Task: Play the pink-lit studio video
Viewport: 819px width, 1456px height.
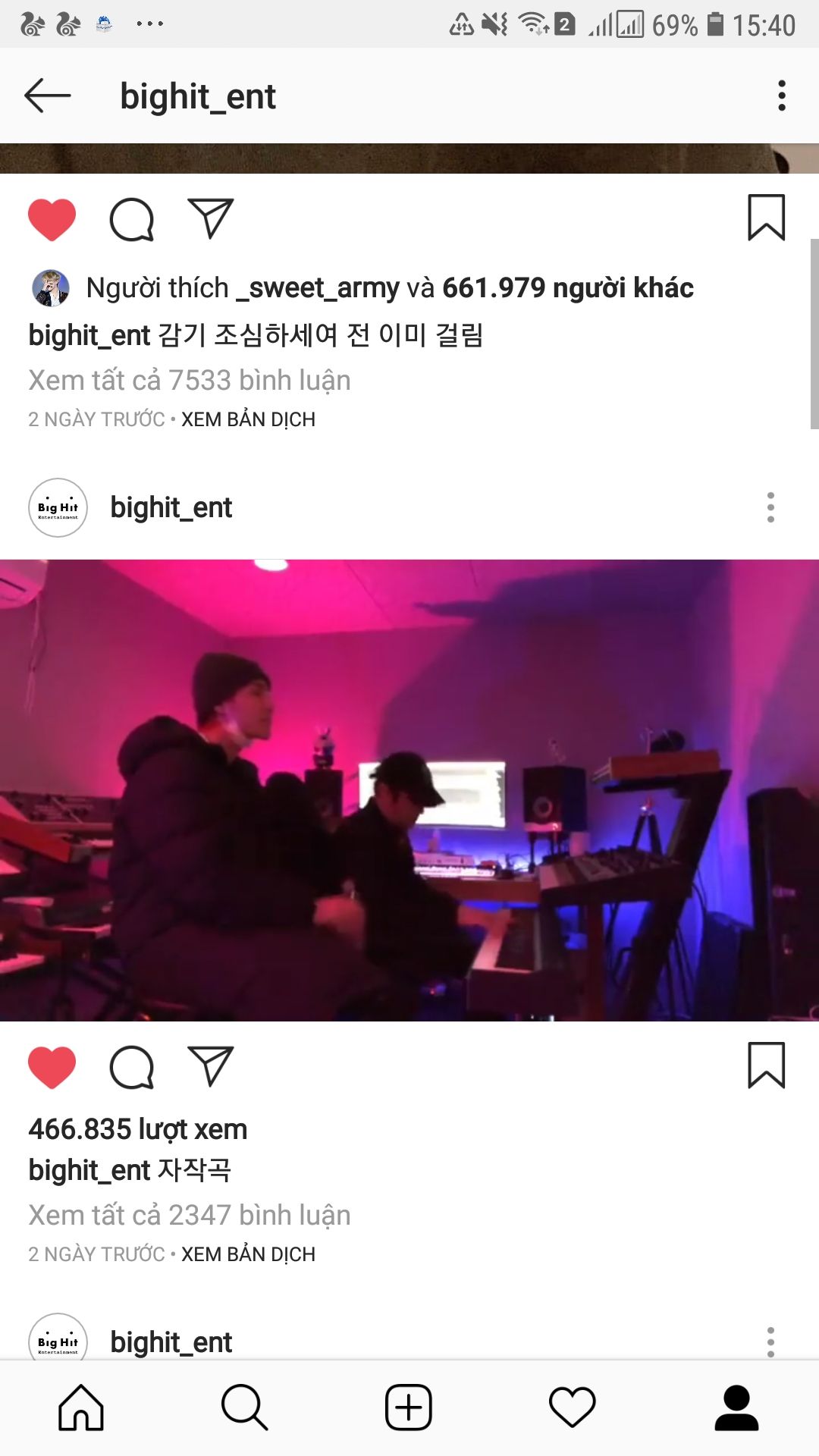Action: (409, 790)
